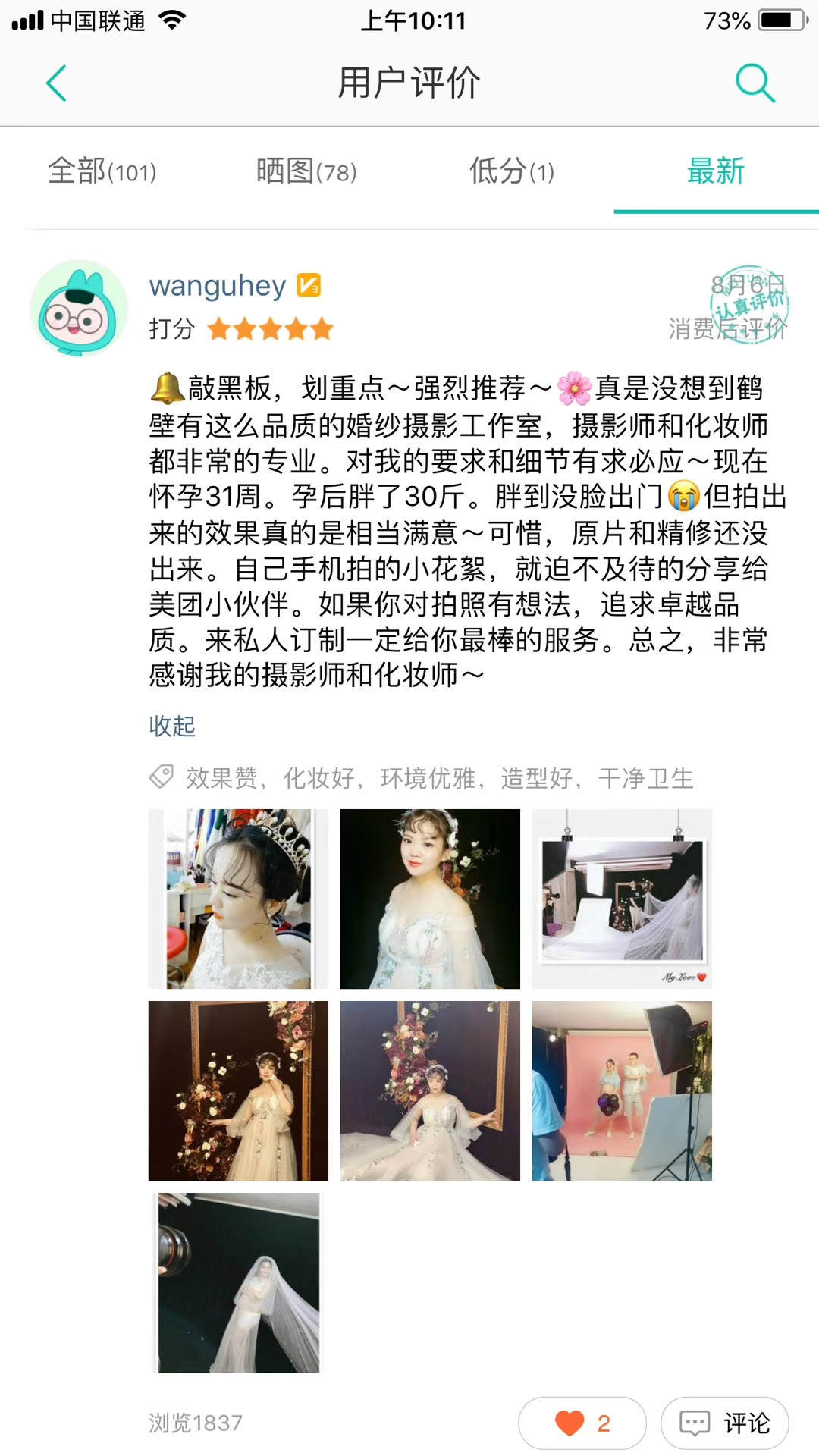
Task: Switch to the 全部(101) tab
Action: click(102, 171)
